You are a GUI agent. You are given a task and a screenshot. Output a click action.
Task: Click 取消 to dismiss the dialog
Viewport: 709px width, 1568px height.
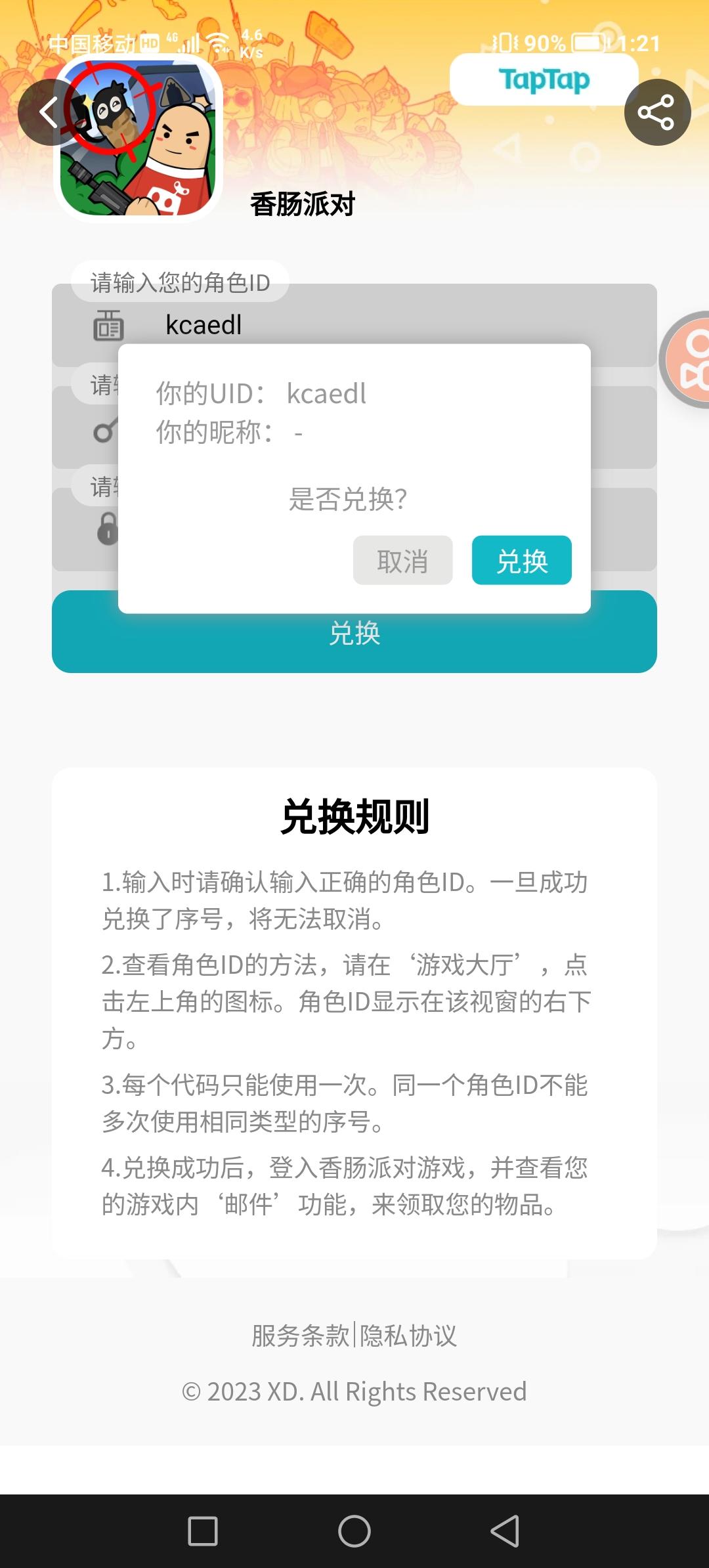point(402,560)
